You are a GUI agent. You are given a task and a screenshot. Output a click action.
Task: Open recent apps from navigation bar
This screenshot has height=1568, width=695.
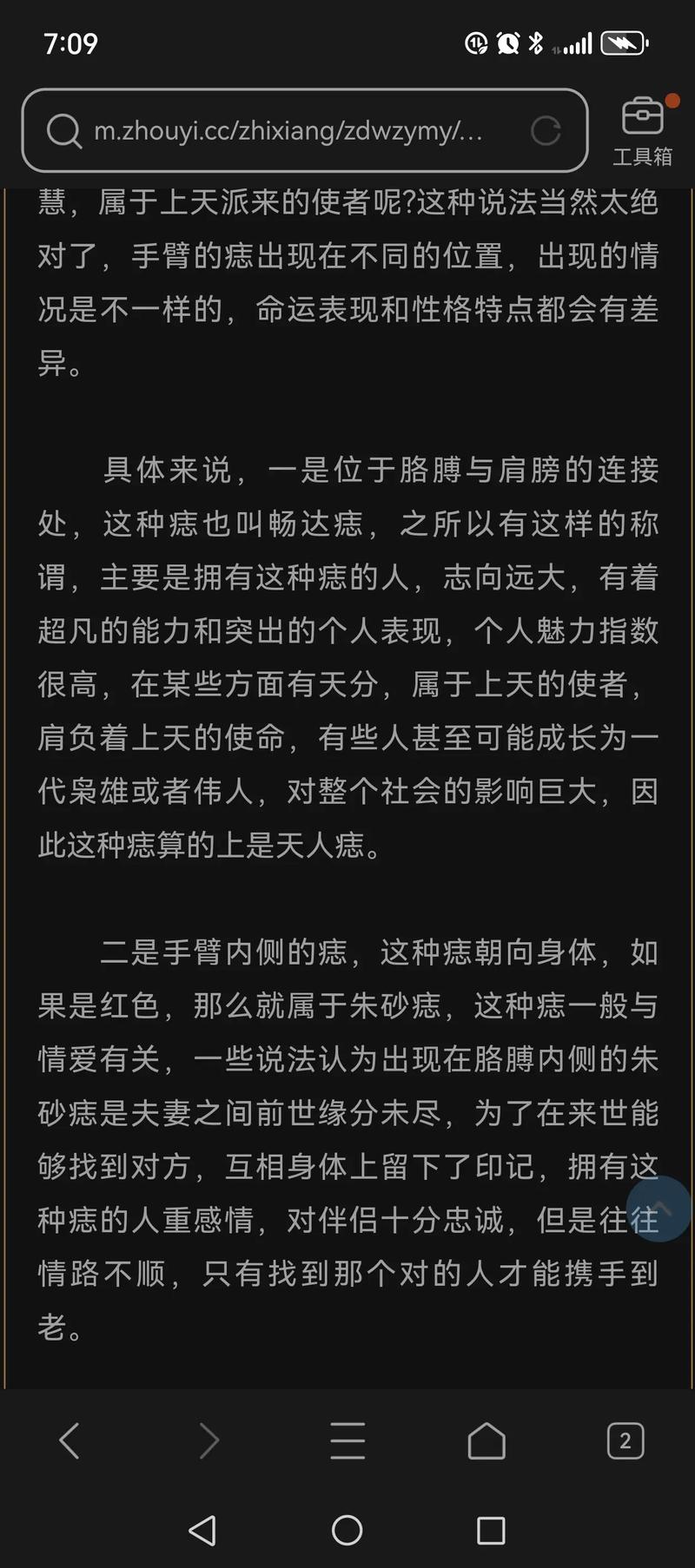click(x=491, y=1530)
